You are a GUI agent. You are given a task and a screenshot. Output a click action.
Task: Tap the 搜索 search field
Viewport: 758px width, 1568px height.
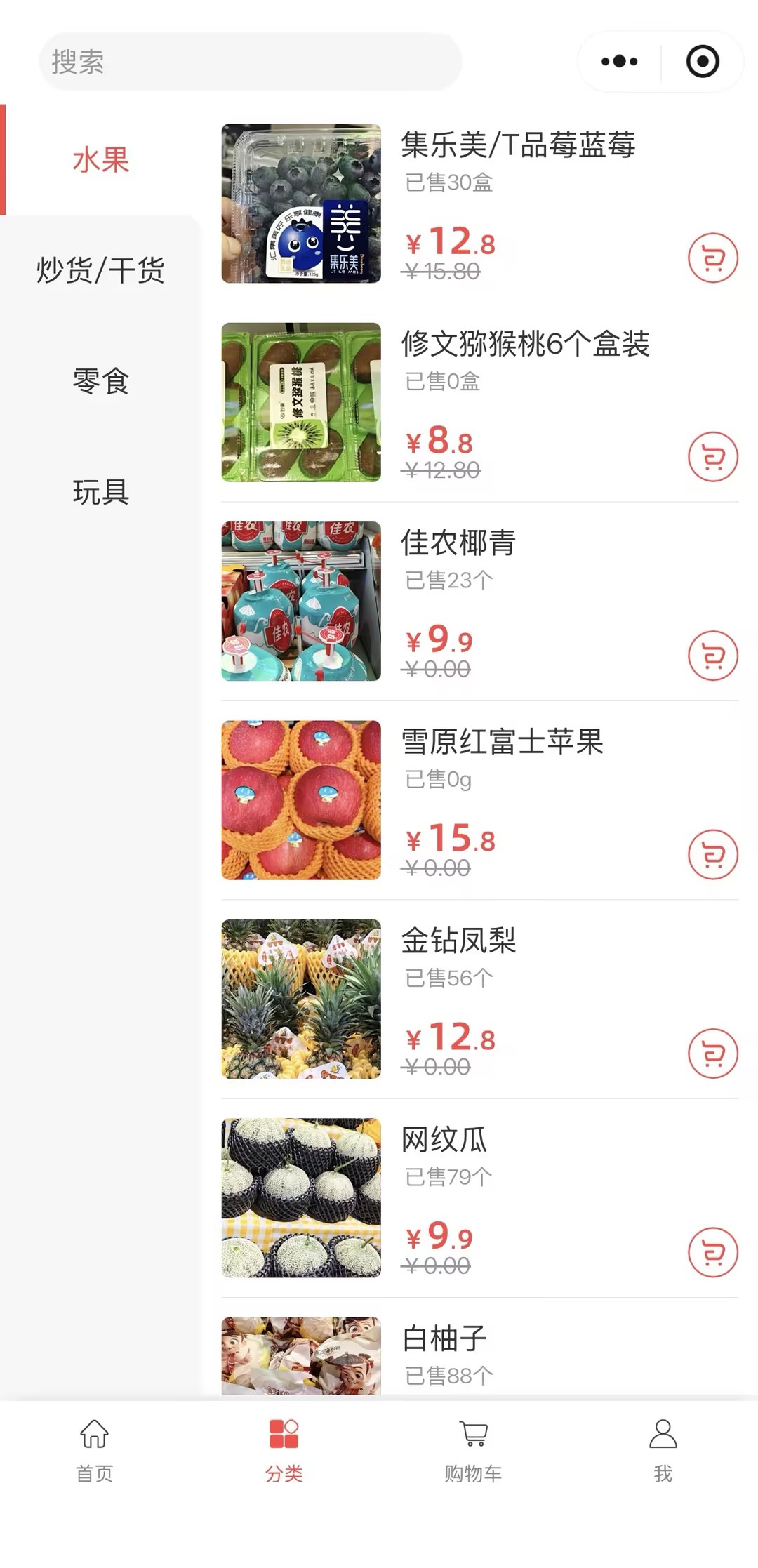[x=249, y=62]
